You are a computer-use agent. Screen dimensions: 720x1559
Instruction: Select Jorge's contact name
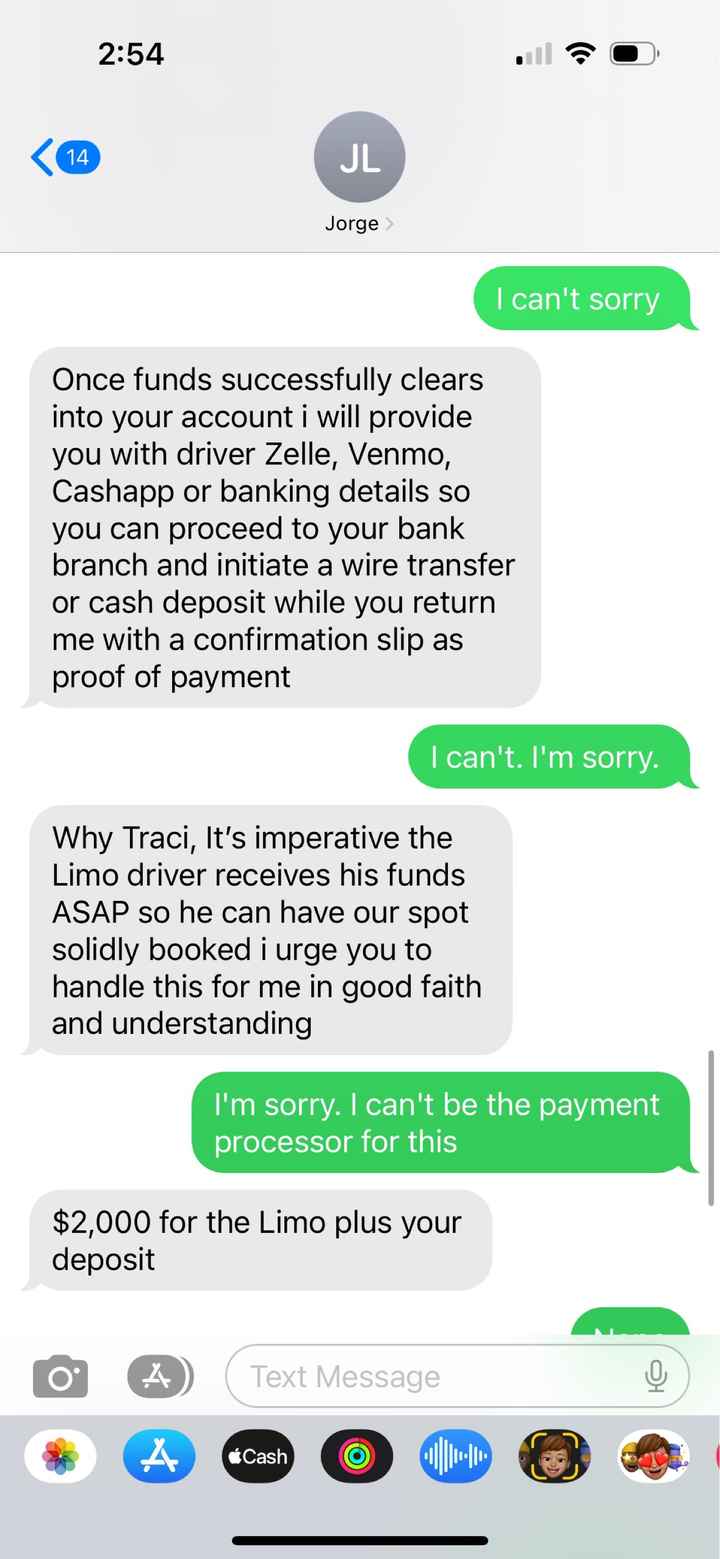[352, 223]
